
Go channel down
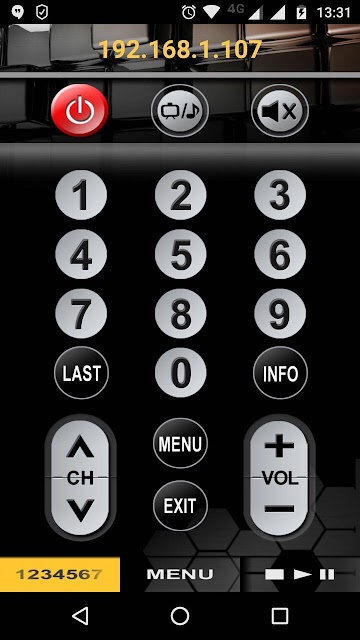pos(80,506)
